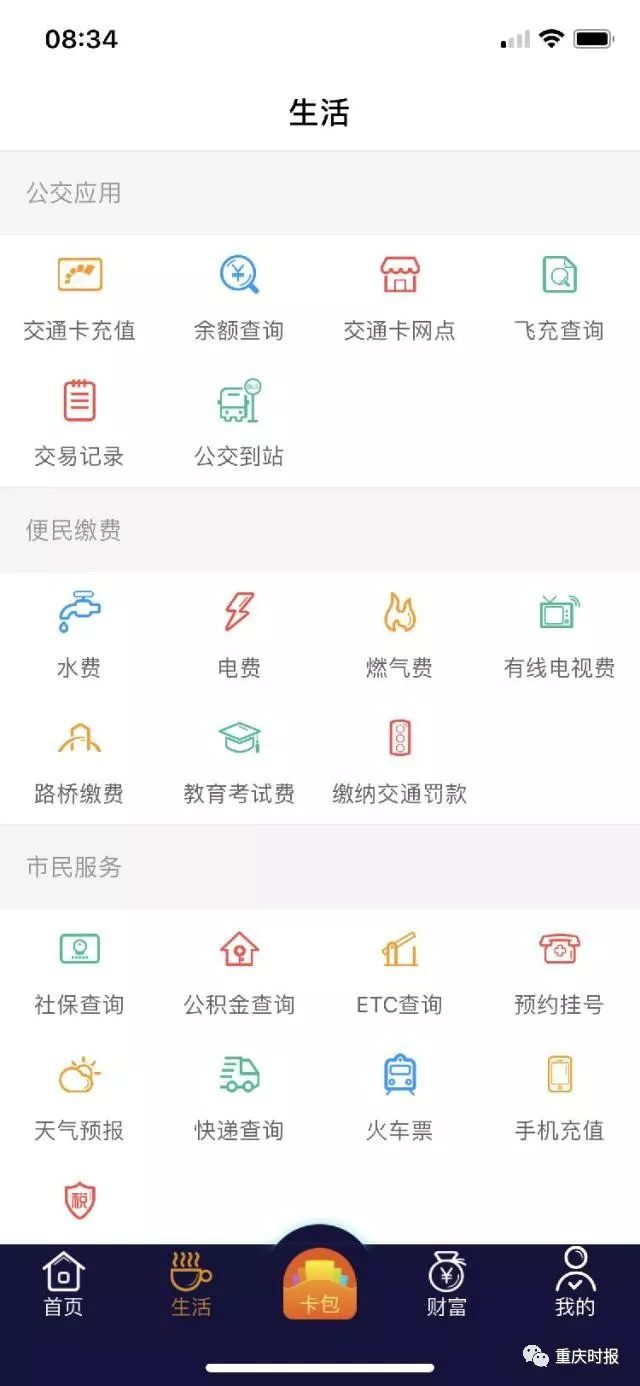Buy 火车票 train tickets
The image size is (640, 1386).
coord(399,1098)
